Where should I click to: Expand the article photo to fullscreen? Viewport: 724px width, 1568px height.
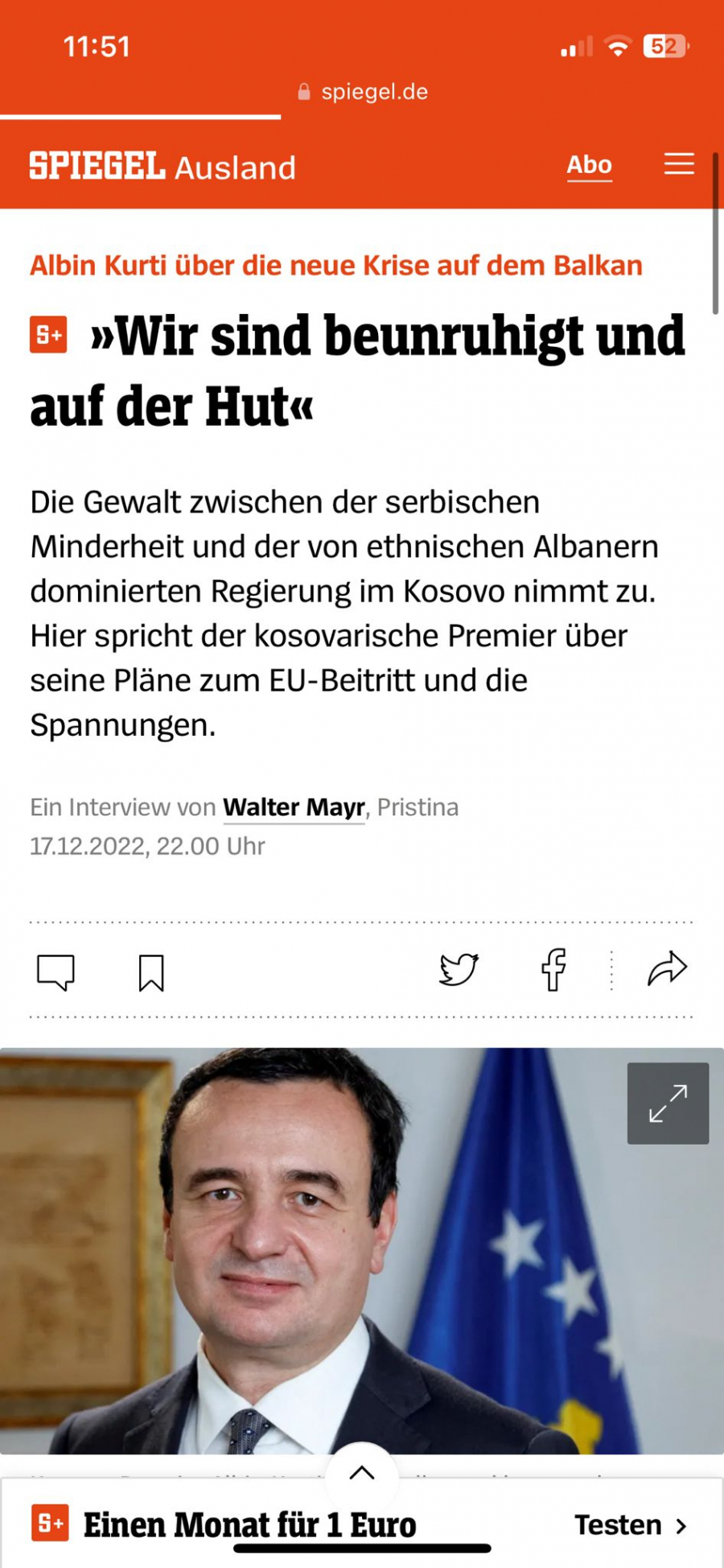[x=668, y=1103]
